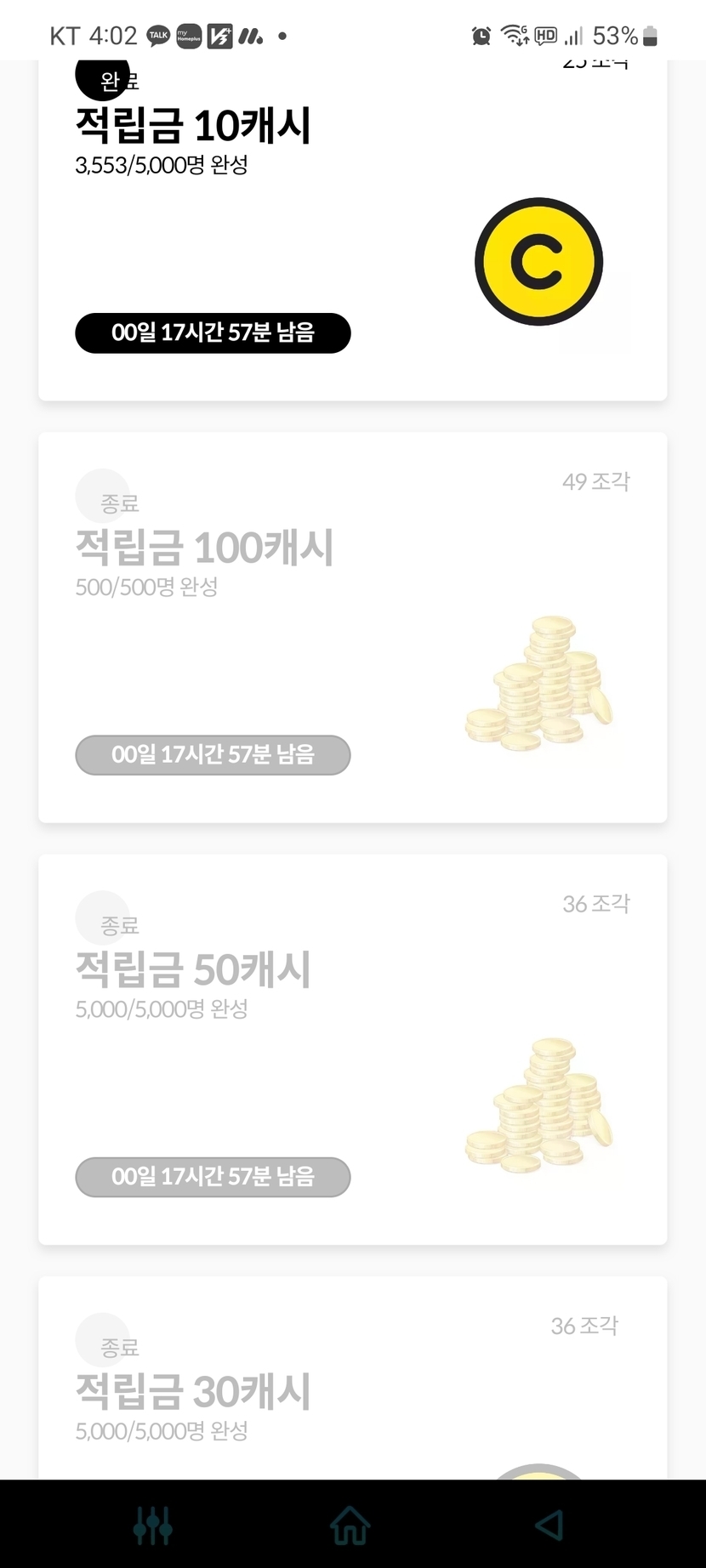Screen dimensions: 706x1568
Task: Open the 적립금 10캐시 reward card
Action: (x=352, y=230)
